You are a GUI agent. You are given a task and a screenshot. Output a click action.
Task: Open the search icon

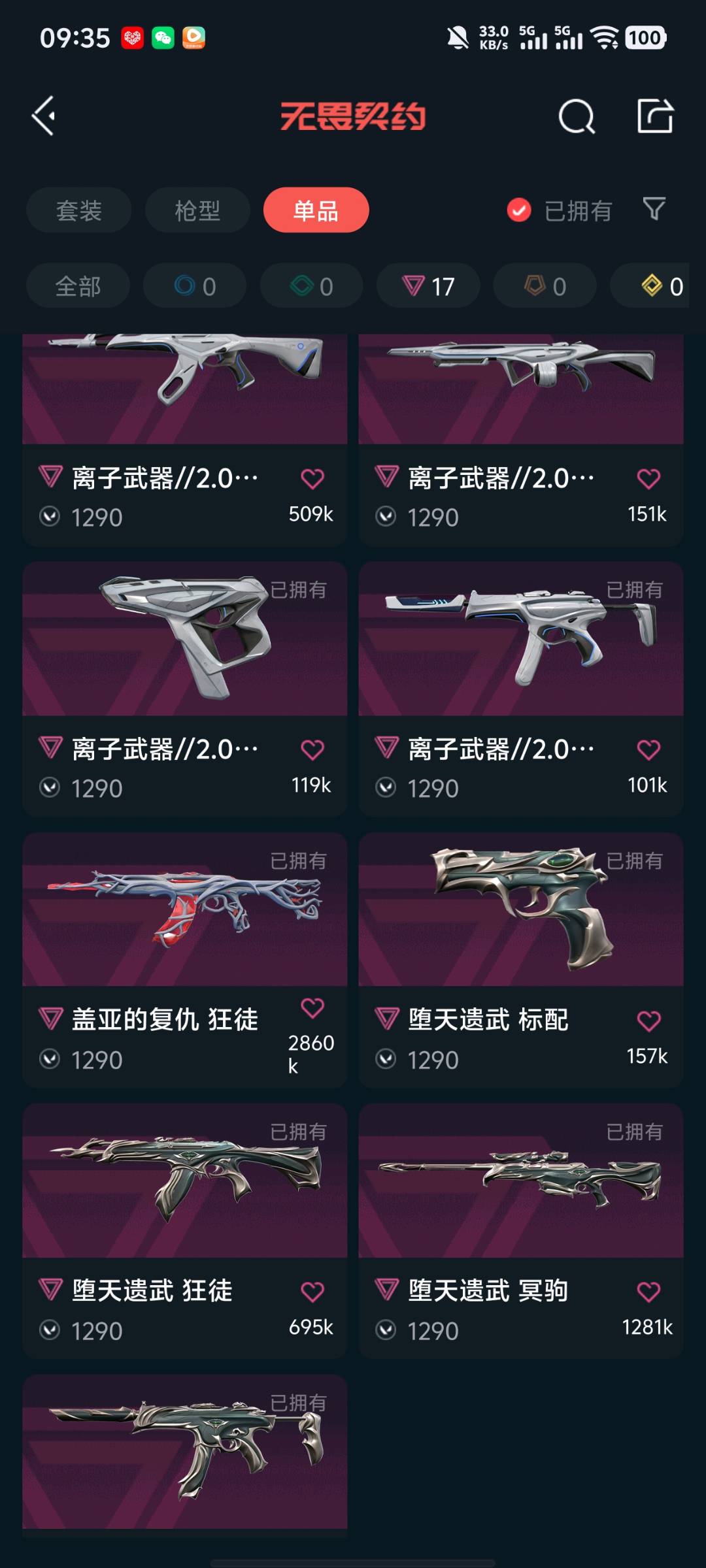click(577, 117)
